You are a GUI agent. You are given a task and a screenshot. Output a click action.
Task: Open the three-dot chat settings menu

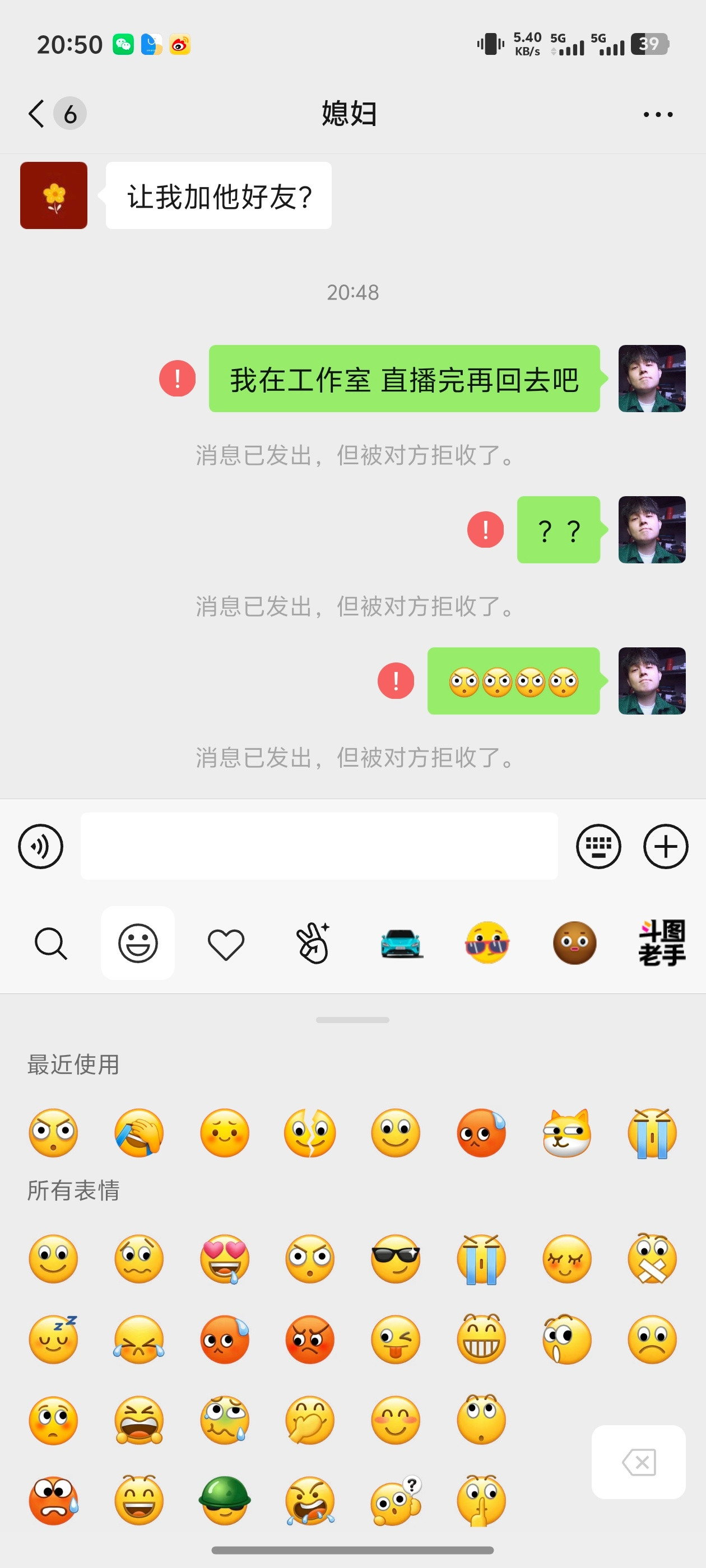[657, 114]
